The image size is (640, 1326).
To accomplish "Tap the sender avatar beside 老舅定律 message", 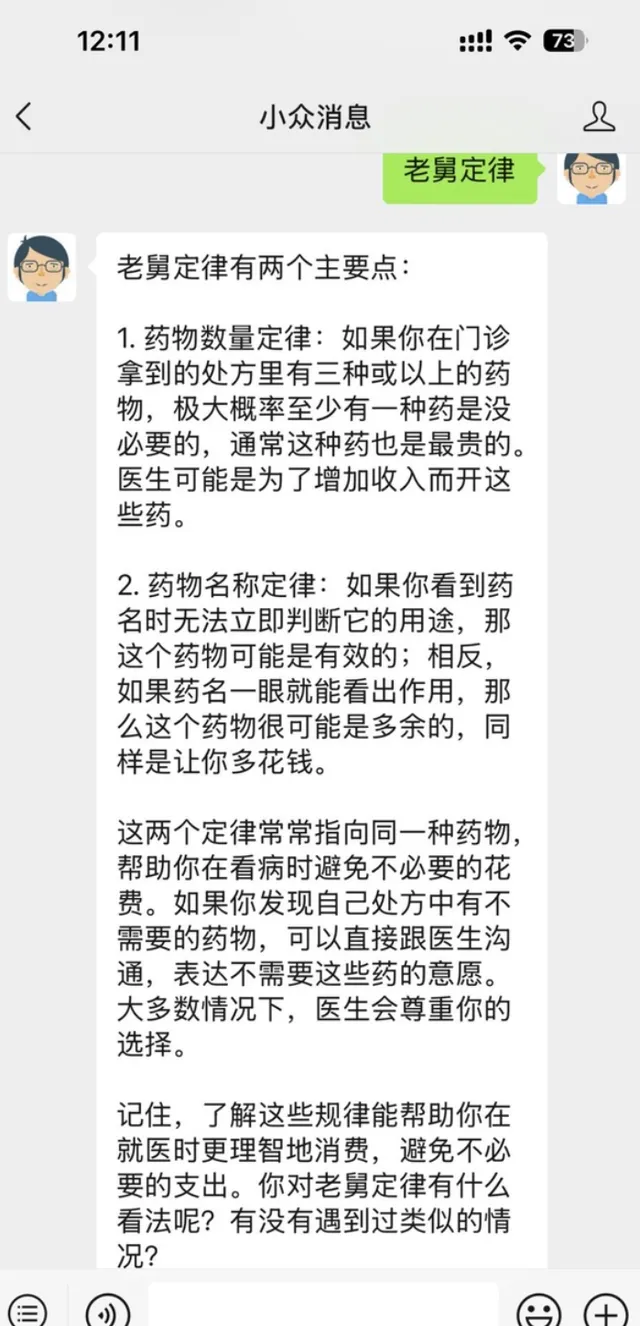I will pos(591,178).
